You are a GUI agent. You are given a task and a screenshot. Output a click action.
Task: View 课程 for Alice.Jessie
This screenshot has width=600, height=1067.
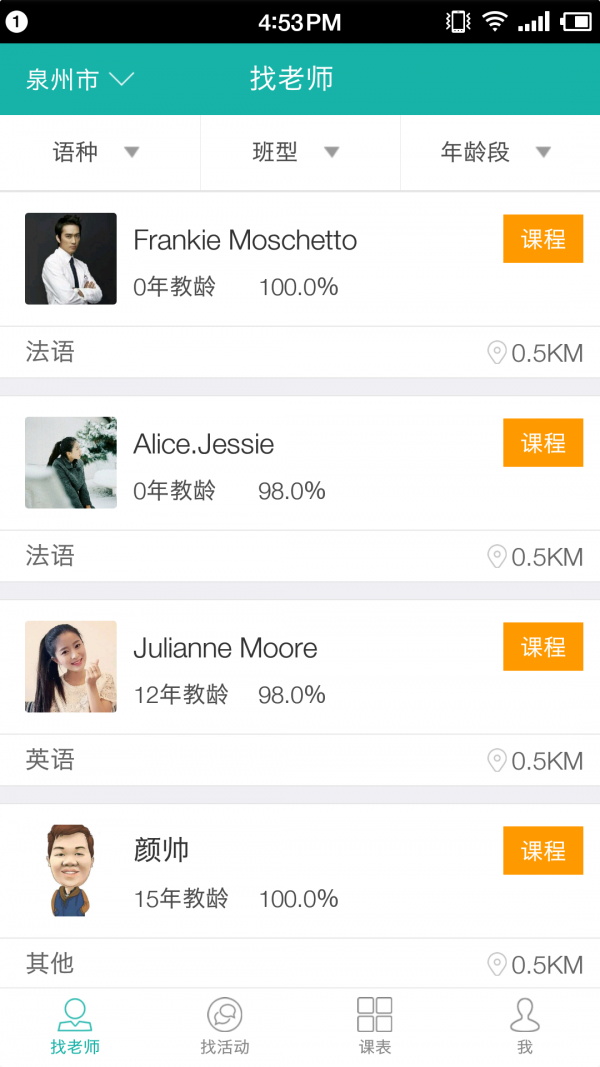pos(543,443)
